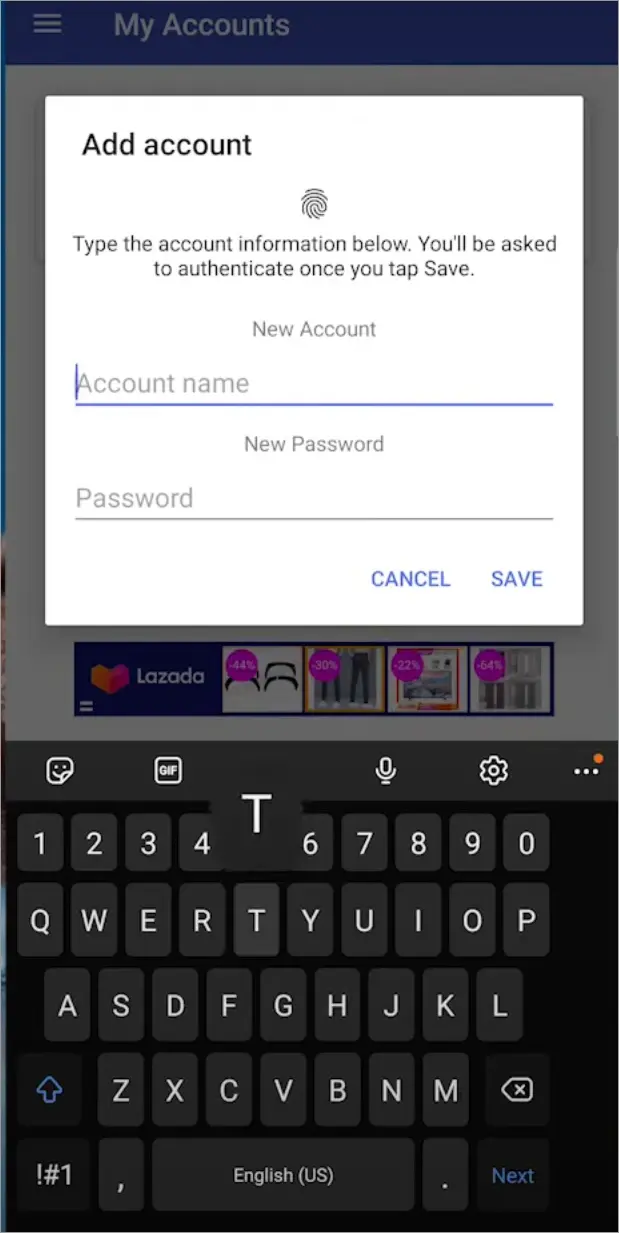This screenshot has width=619, height=1233.
Task: Open the hamburger drawer menu
Action: point(47,24)
